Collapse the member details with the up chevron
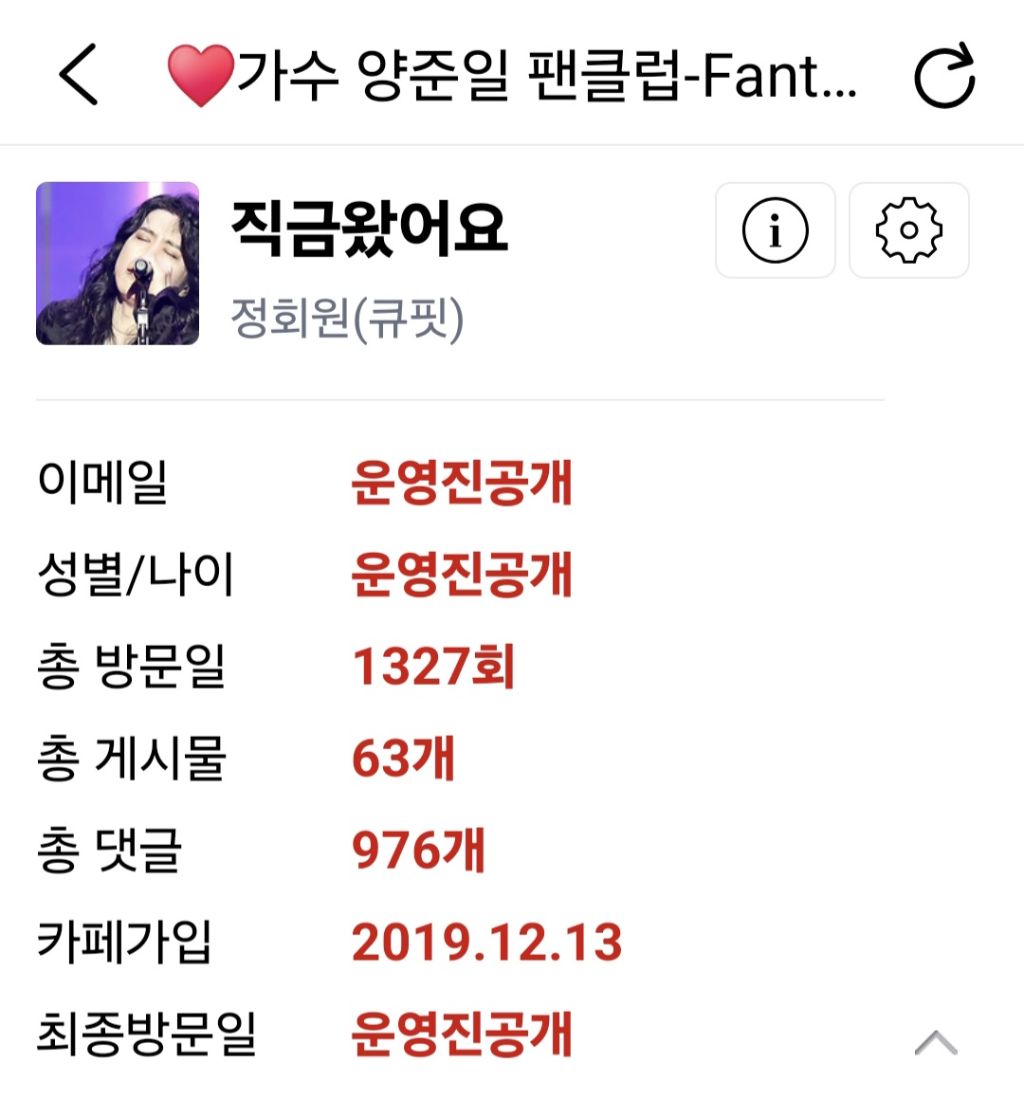This screenshot has height=1099, width=1024. click(935, 1043)
